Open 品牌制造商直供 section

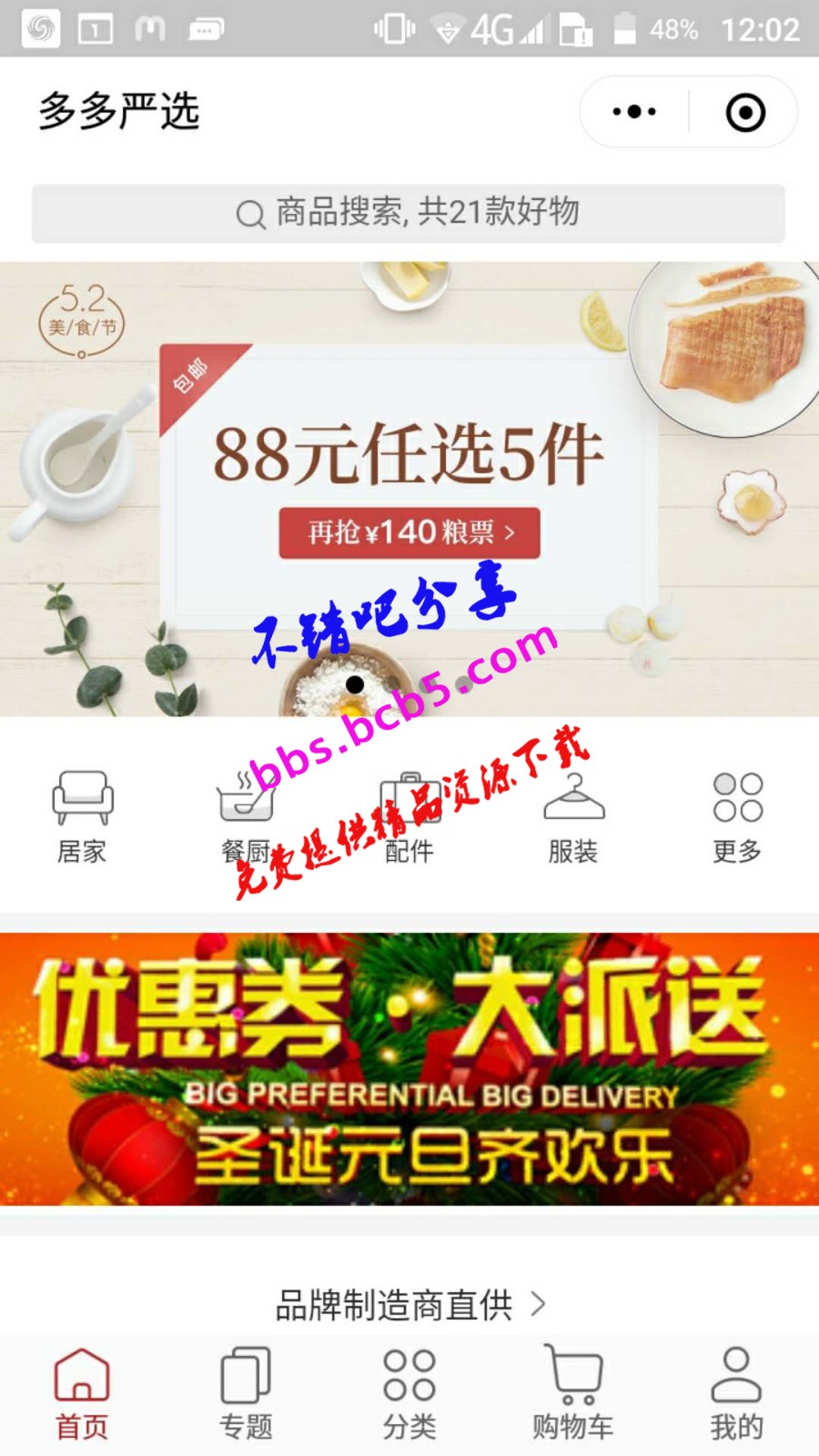409,1305
